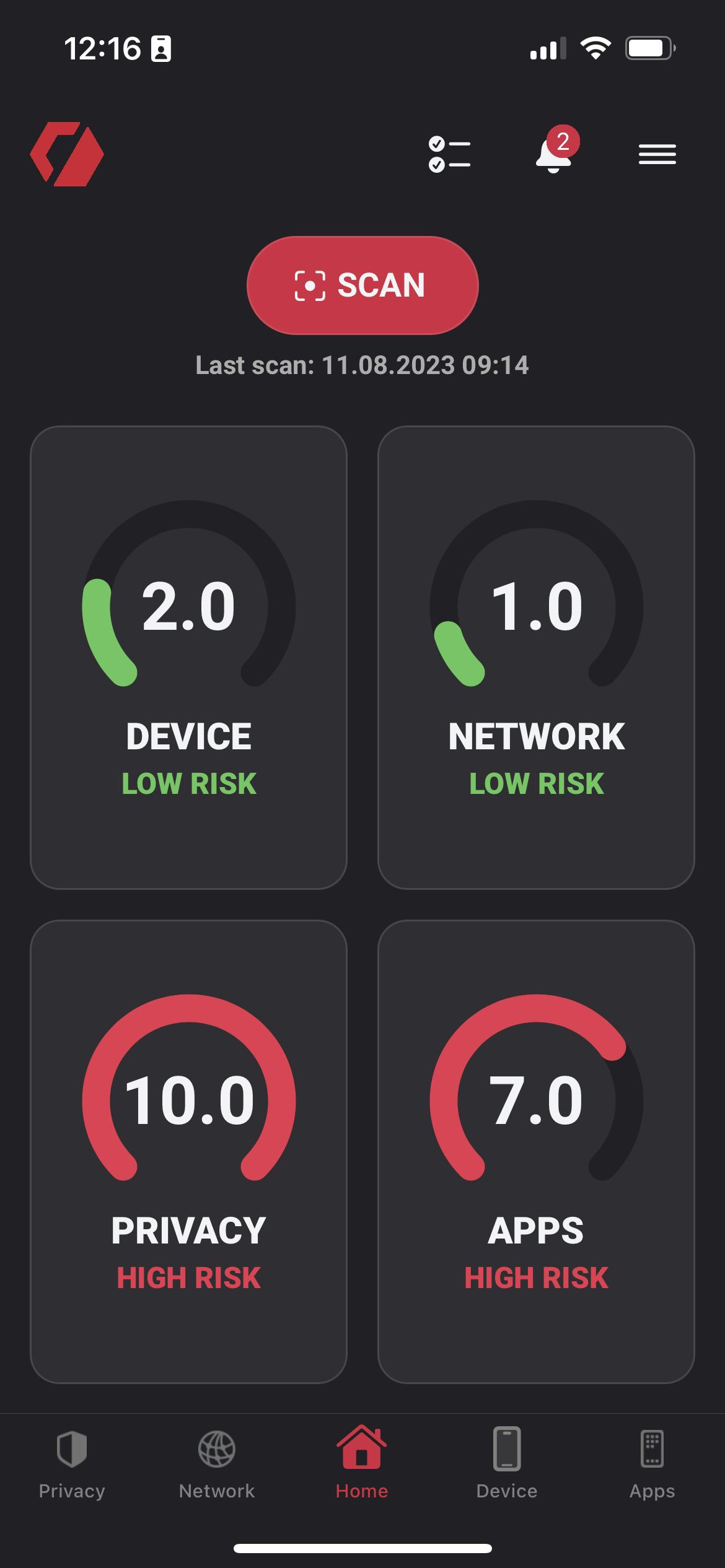Switch to the Network tab

click(x=216, y=1468)
